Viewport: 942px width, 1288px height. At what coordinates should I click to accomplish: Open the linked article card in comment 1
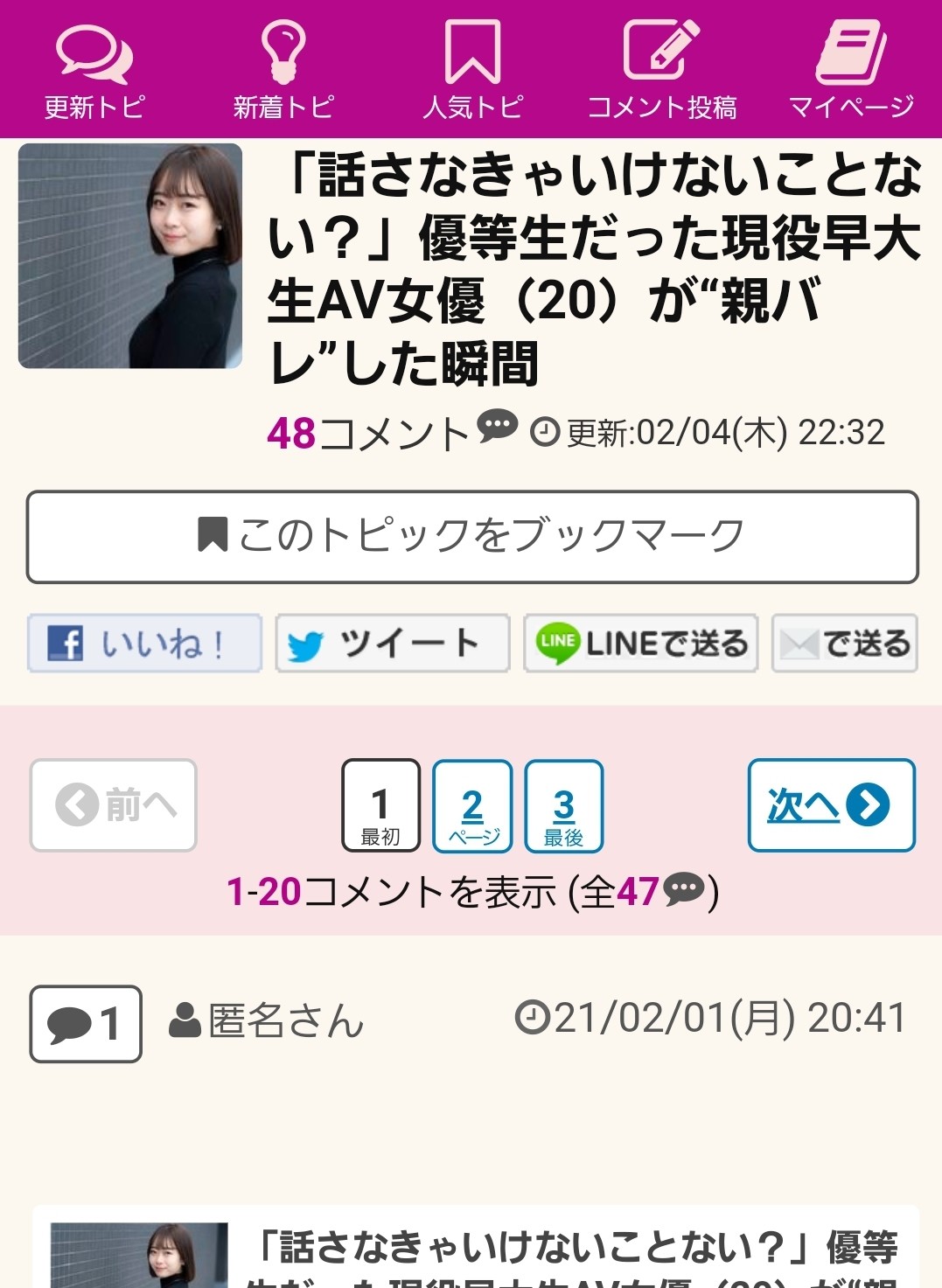click(x=476, y=1250)
